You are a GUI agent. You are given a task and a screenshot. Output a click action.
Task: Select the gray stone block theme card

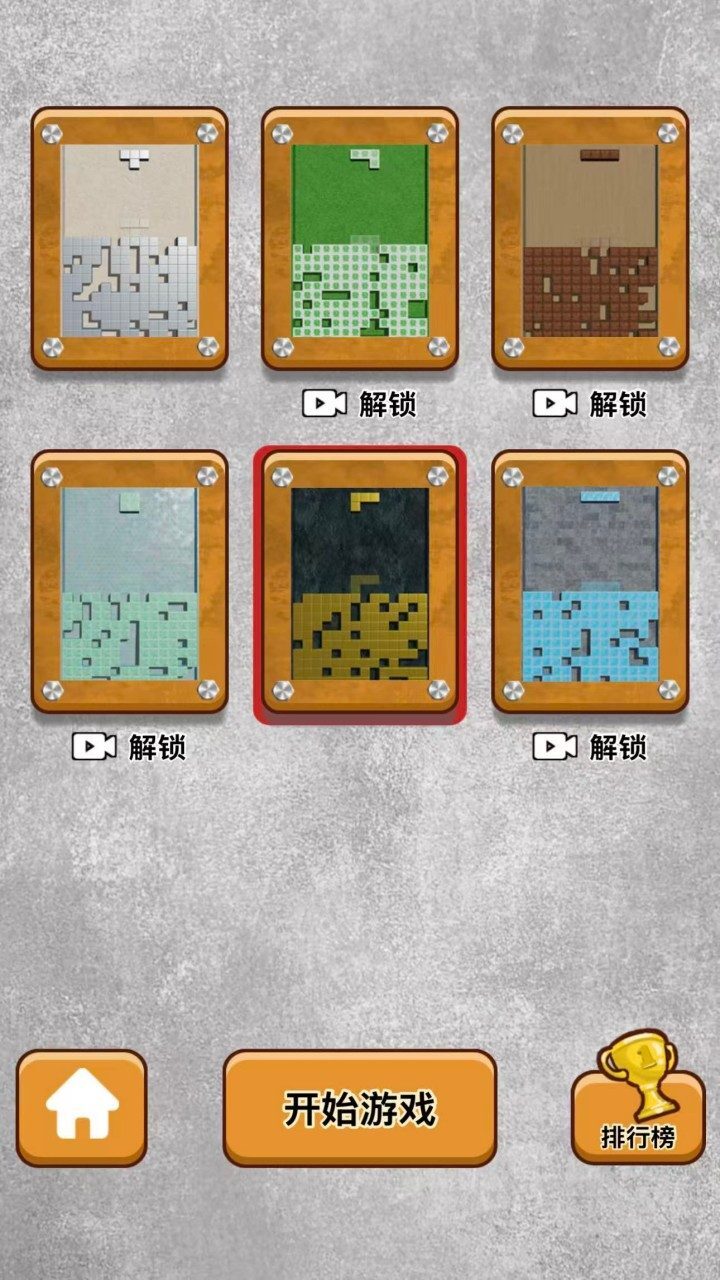tap(130, 240)
